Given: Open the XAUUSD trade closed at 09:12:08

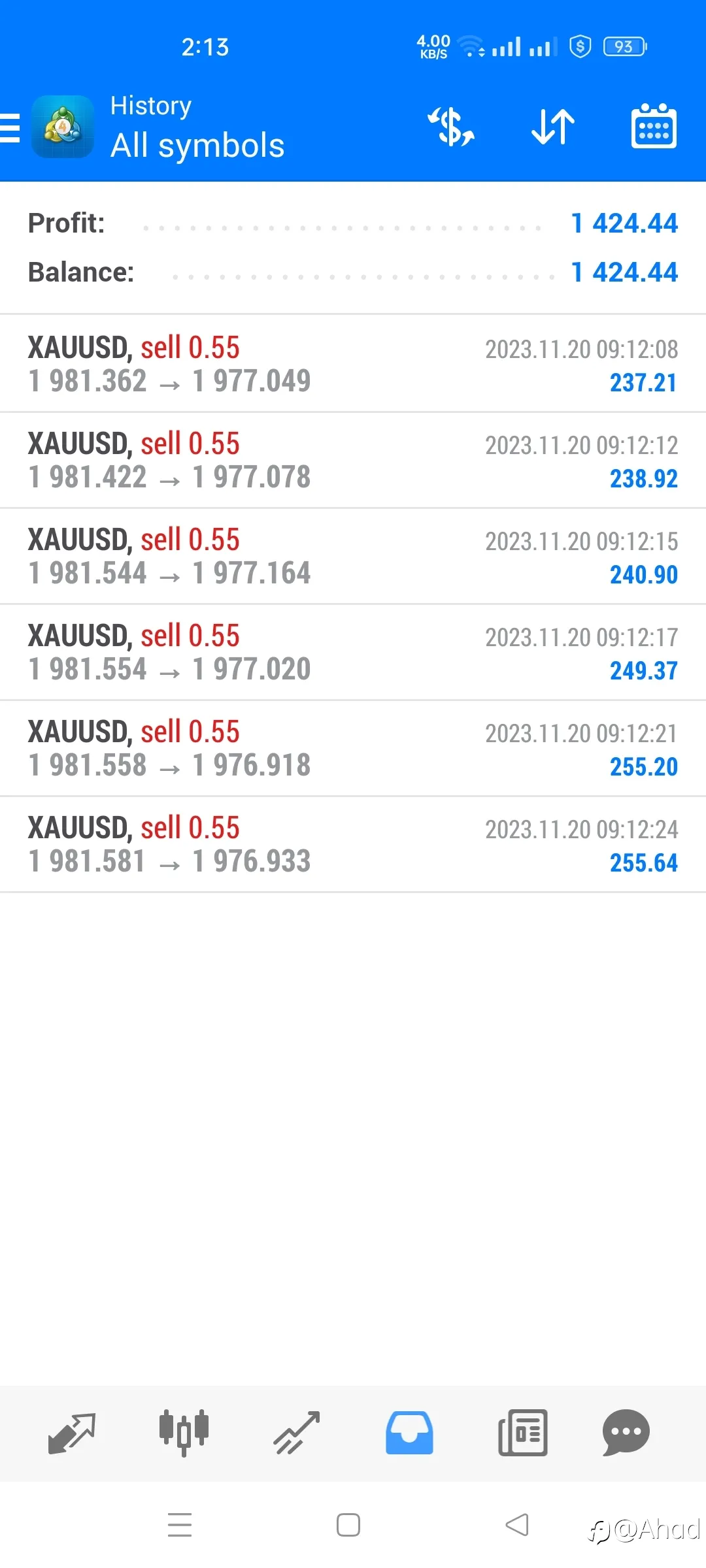Looking at the screenshot, I should (x=353, y=363).
